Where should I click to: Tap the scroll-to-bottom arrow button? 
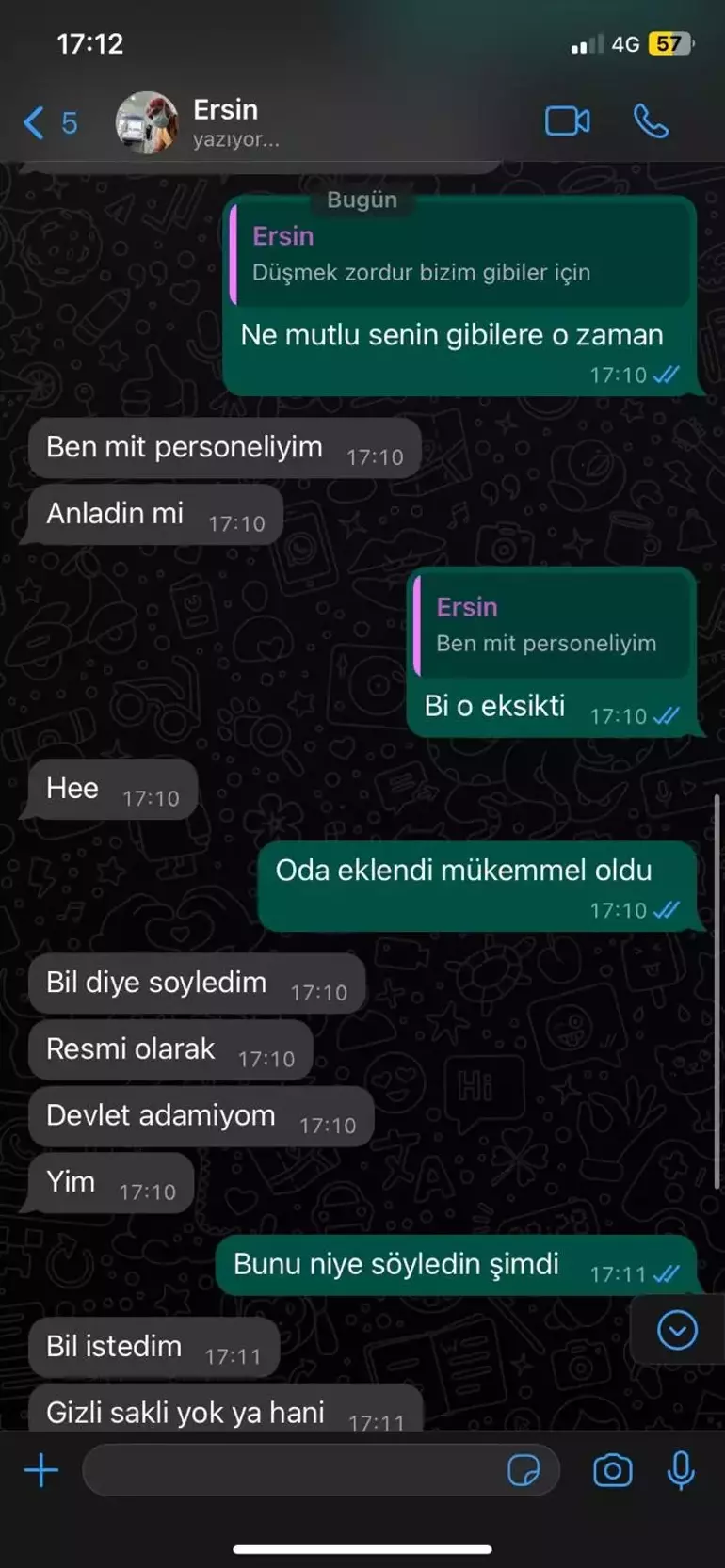click(x=677, y=1330)
